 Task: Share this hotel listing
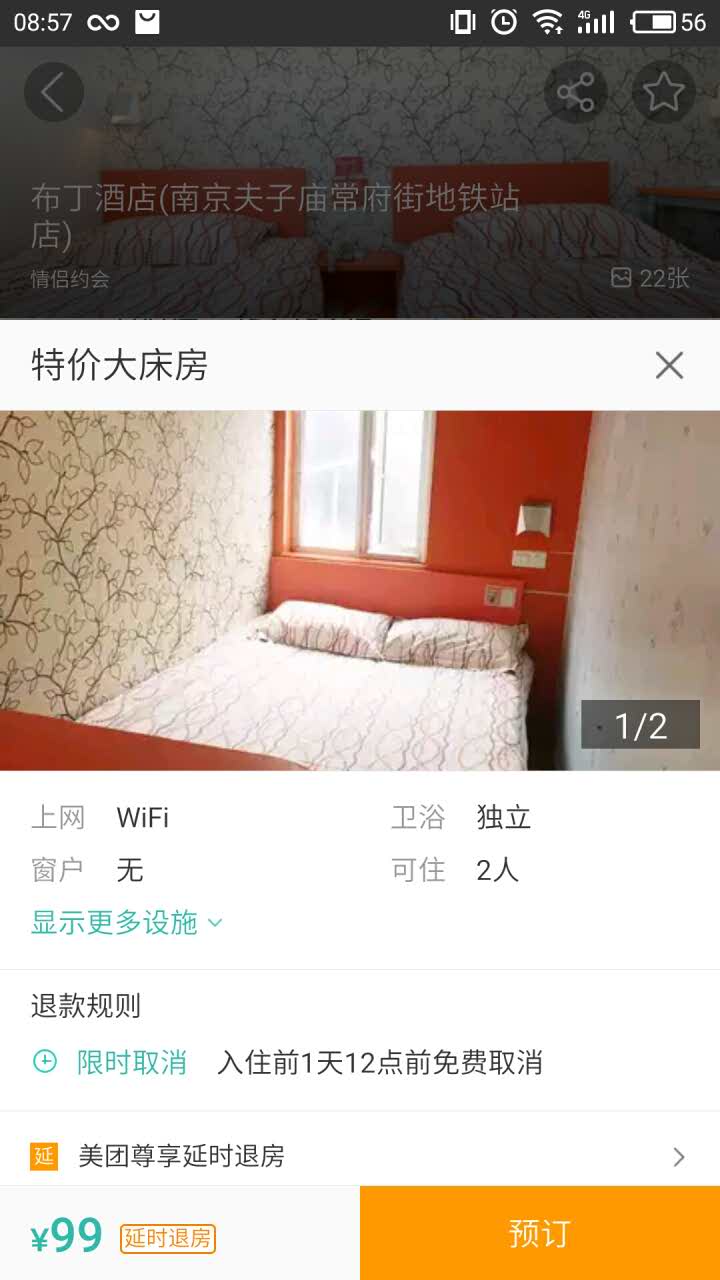[x=575, y=93]
